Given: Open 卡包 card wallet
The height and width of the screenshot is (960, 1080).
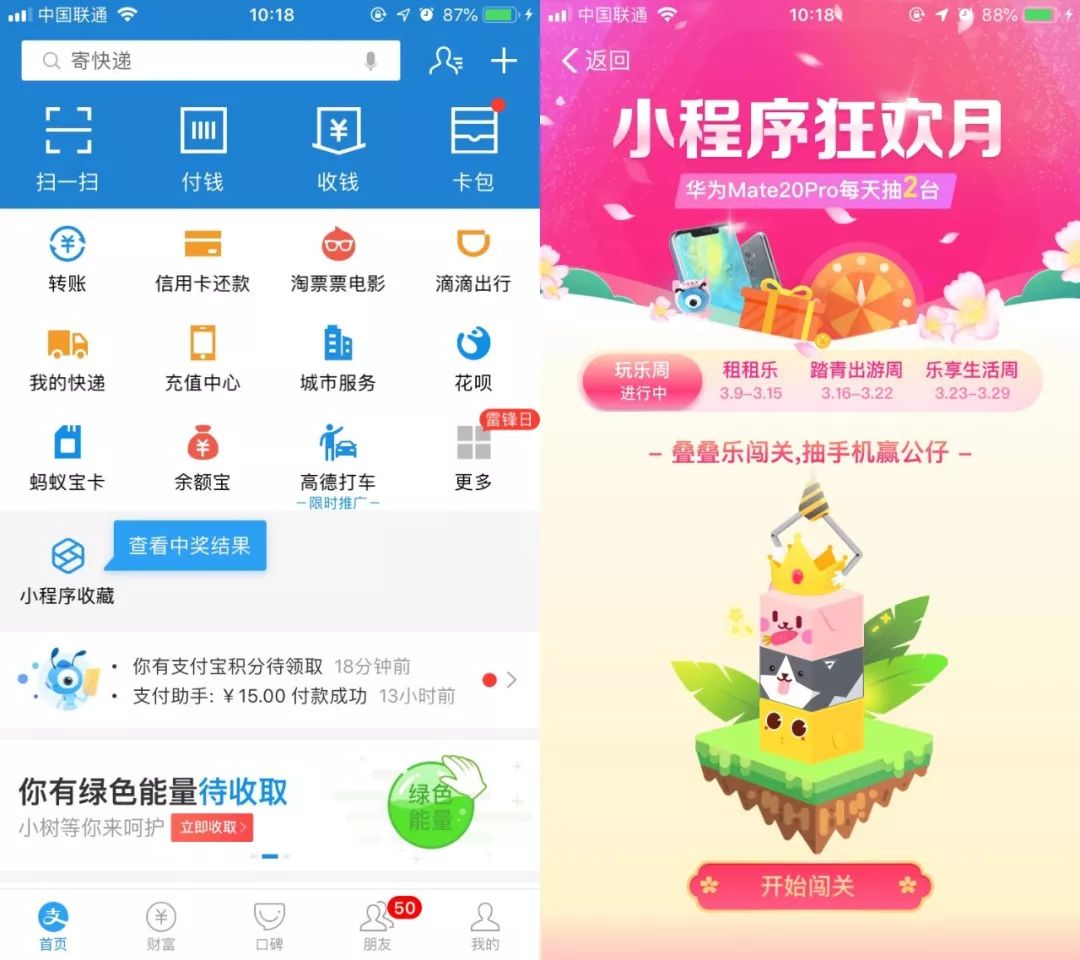Looking at the screenshot, I should click(473, 148).
